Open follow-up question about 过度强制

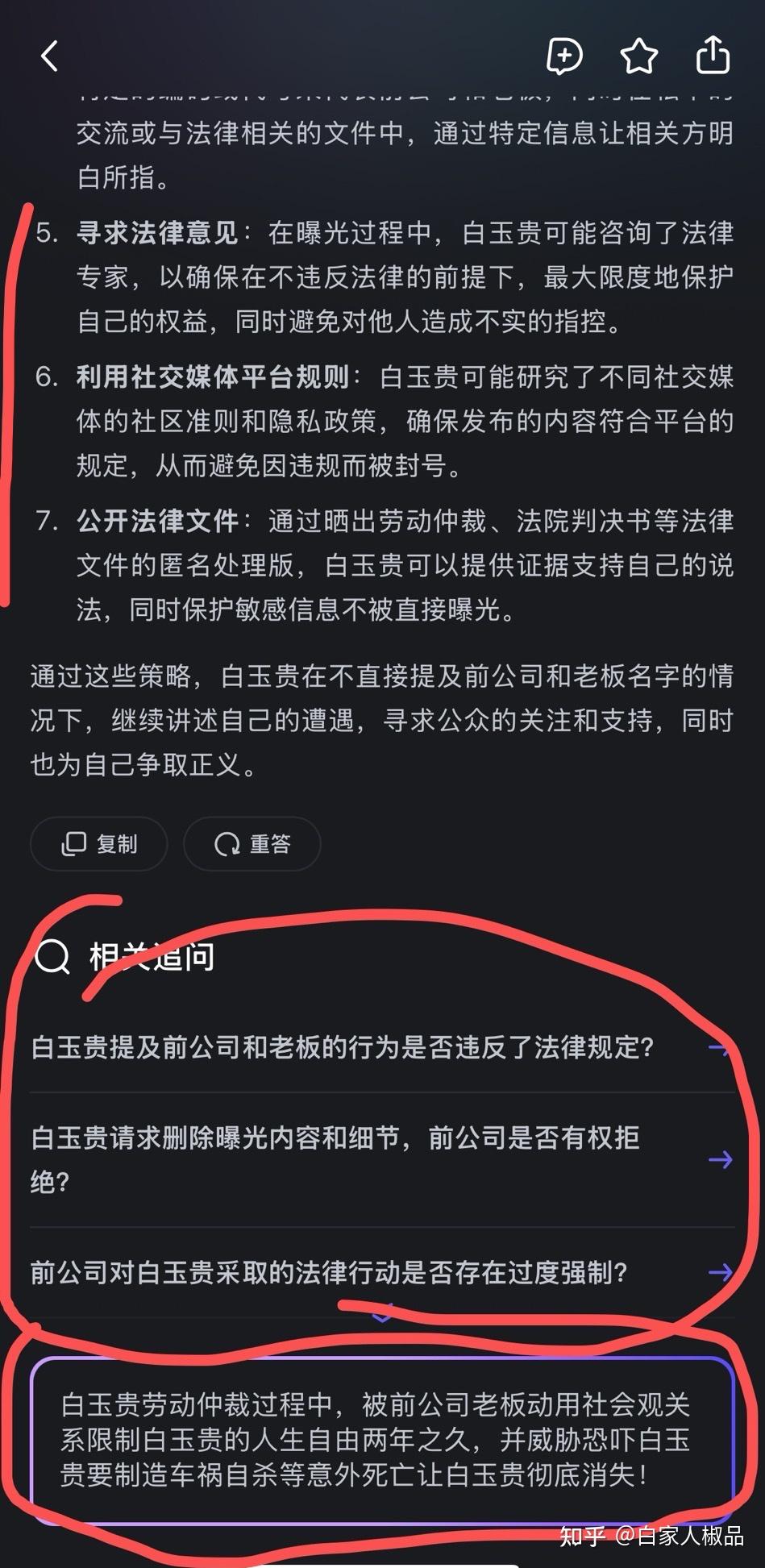(382, 1272)
